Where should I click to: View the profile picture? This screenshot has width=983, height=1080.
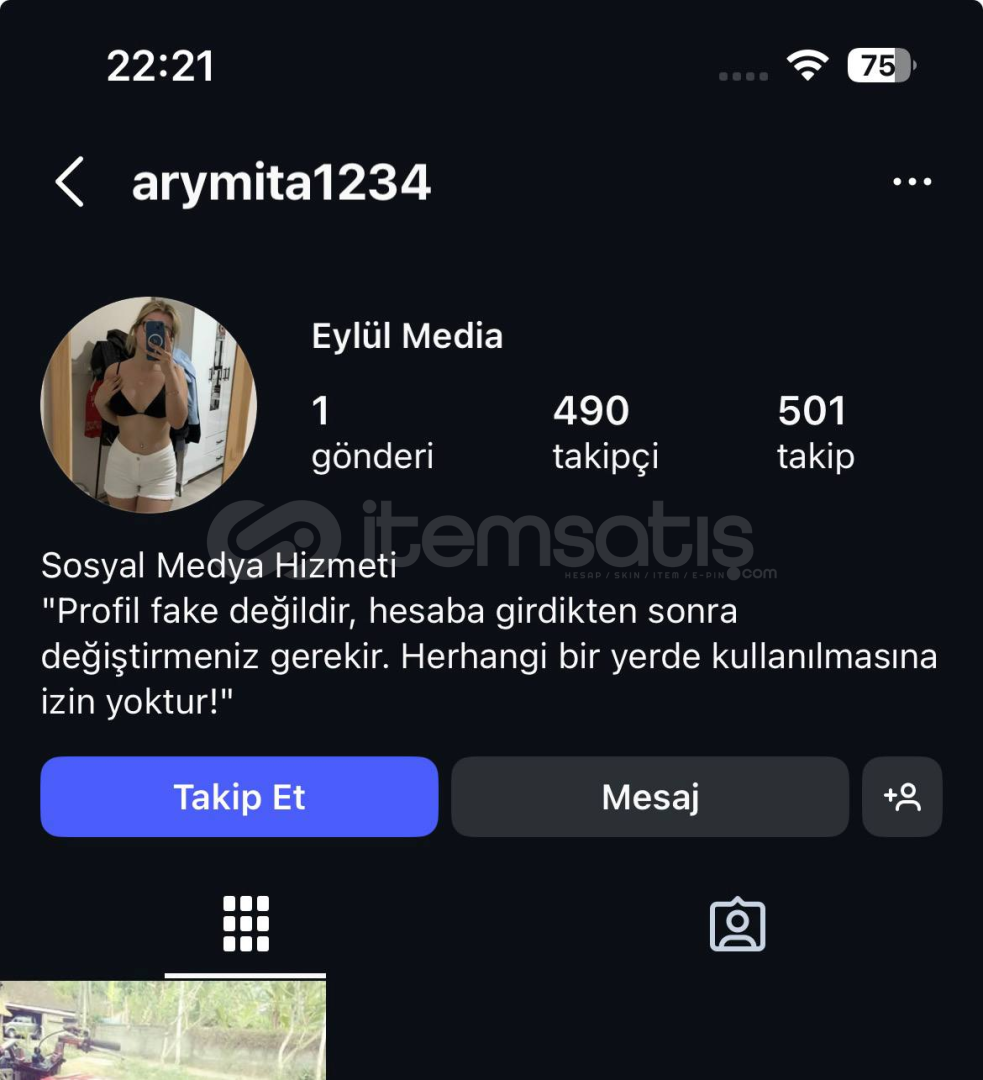[x=148, y=405]
